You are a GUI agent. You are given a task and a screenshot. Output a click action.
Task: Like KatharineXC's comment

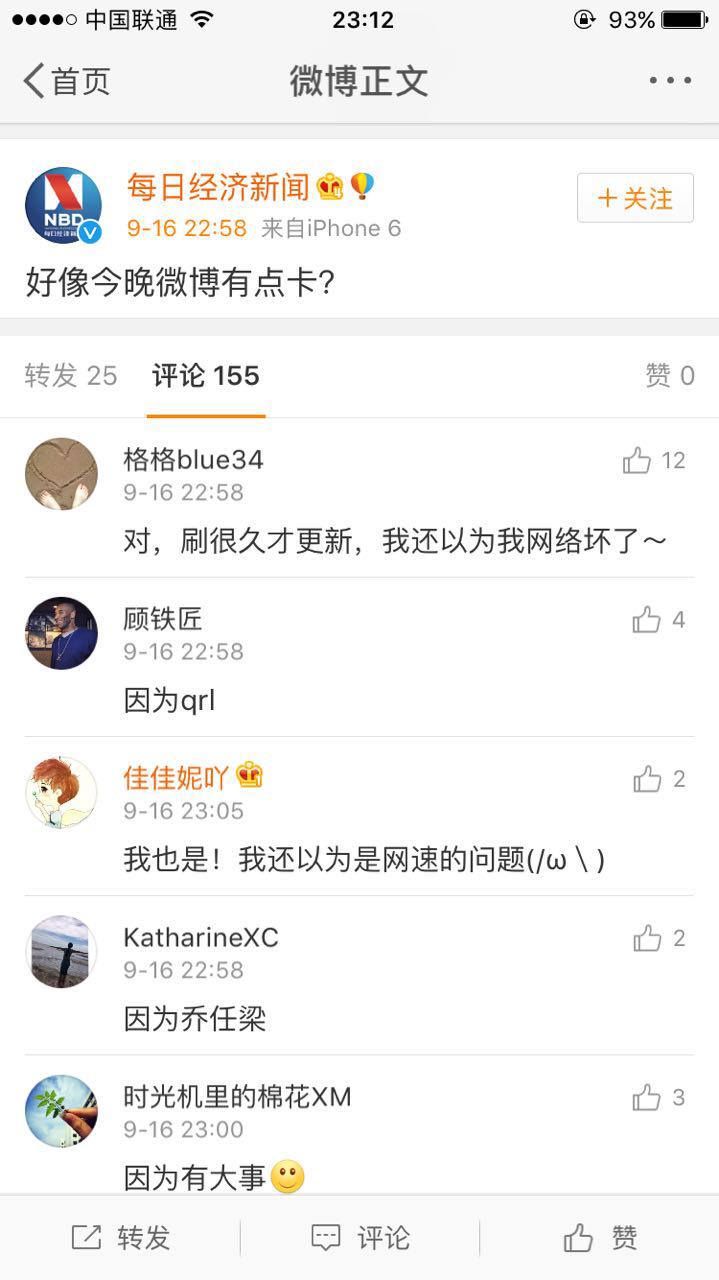pos(647,938)
